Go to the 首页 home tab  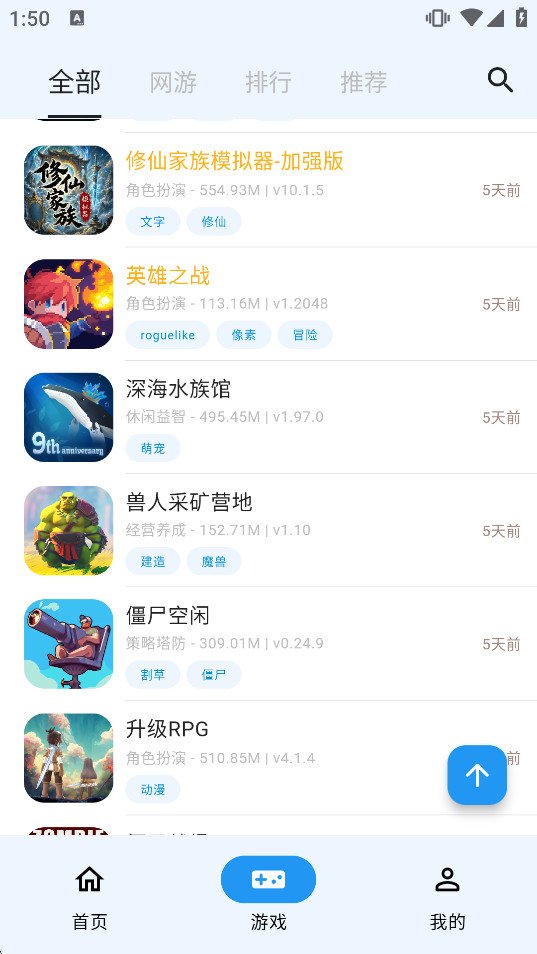coord(89,897)
